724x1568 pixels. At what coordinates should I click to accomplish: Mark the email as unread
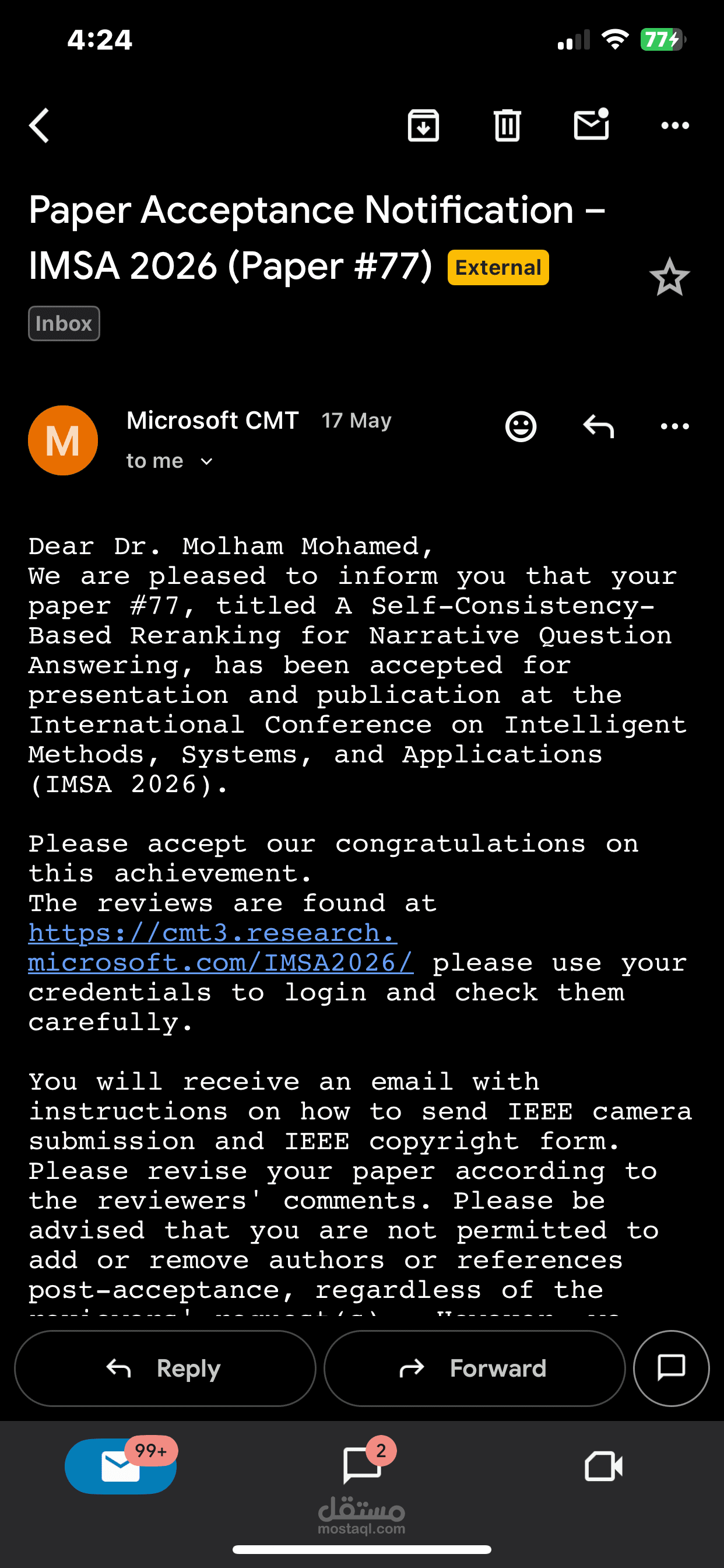[591, 124]
